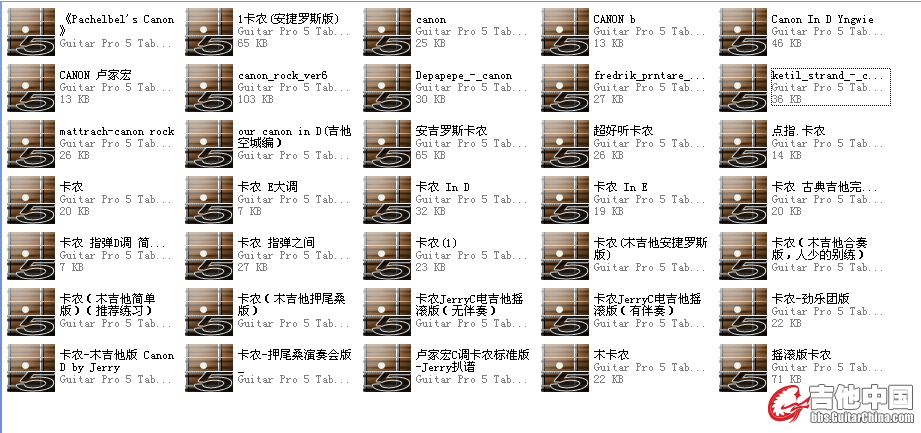The image size is (921, 433).
Task: Open the canon_rock_ver6 file
Action: [x=209, y=88]
